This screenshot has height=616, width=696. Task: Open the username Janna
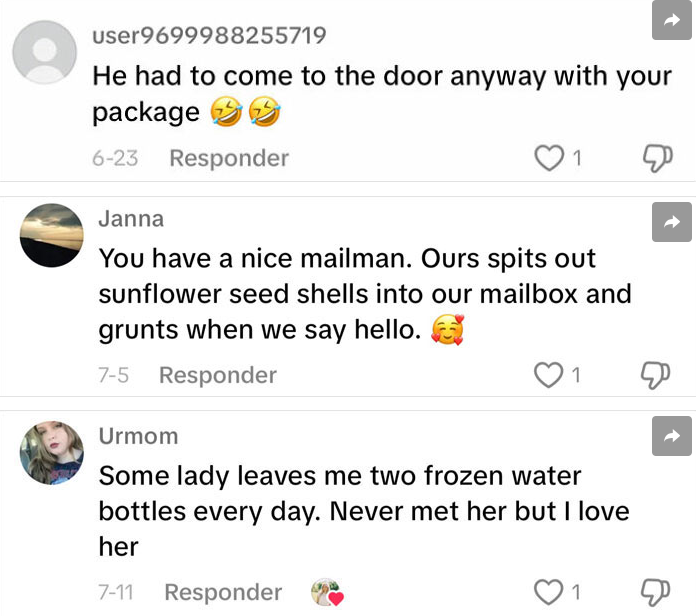[x=131, y=218]
